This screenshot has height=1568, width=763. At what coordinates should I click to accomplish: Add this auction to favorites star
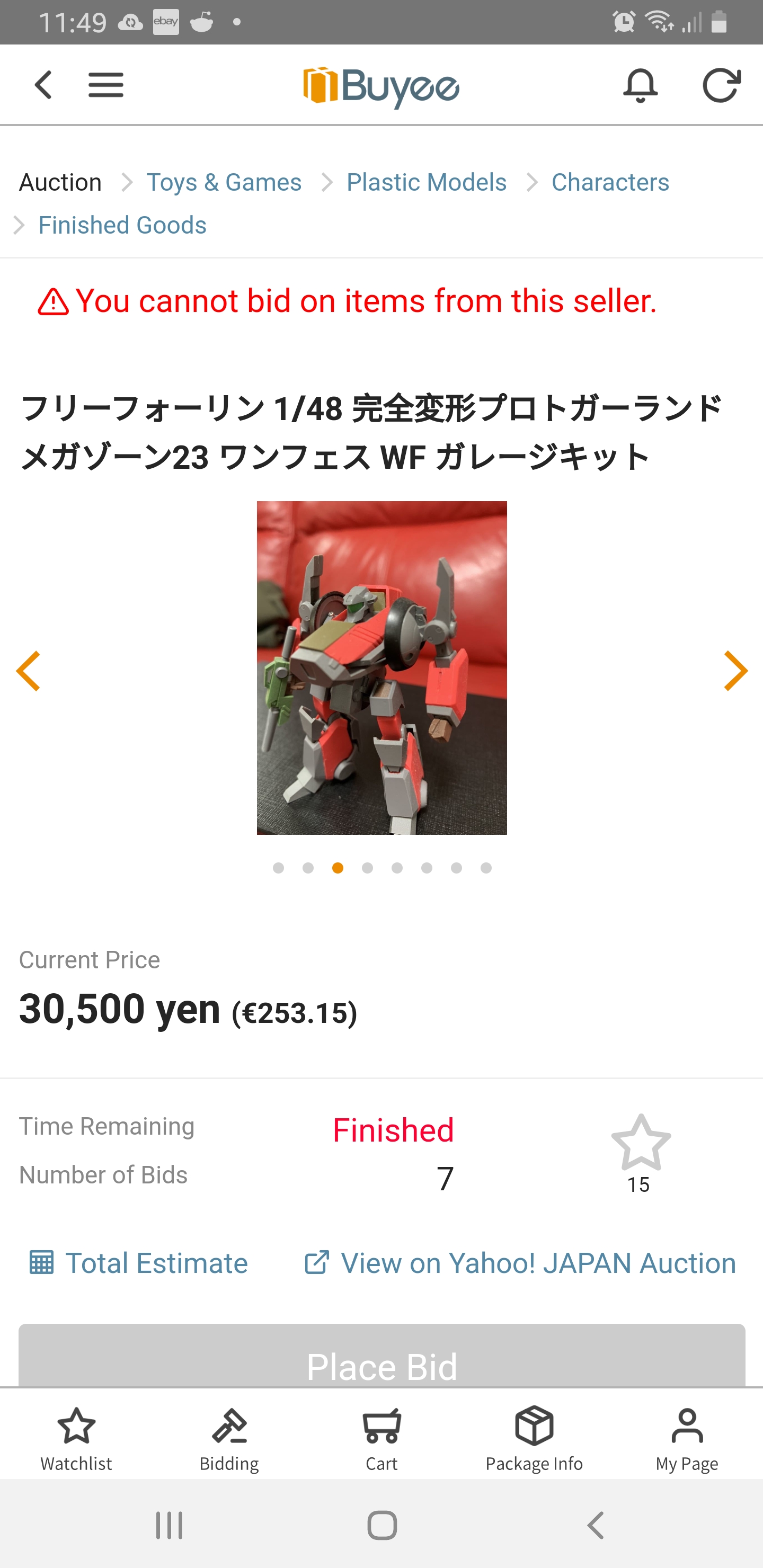[641, 1143]
